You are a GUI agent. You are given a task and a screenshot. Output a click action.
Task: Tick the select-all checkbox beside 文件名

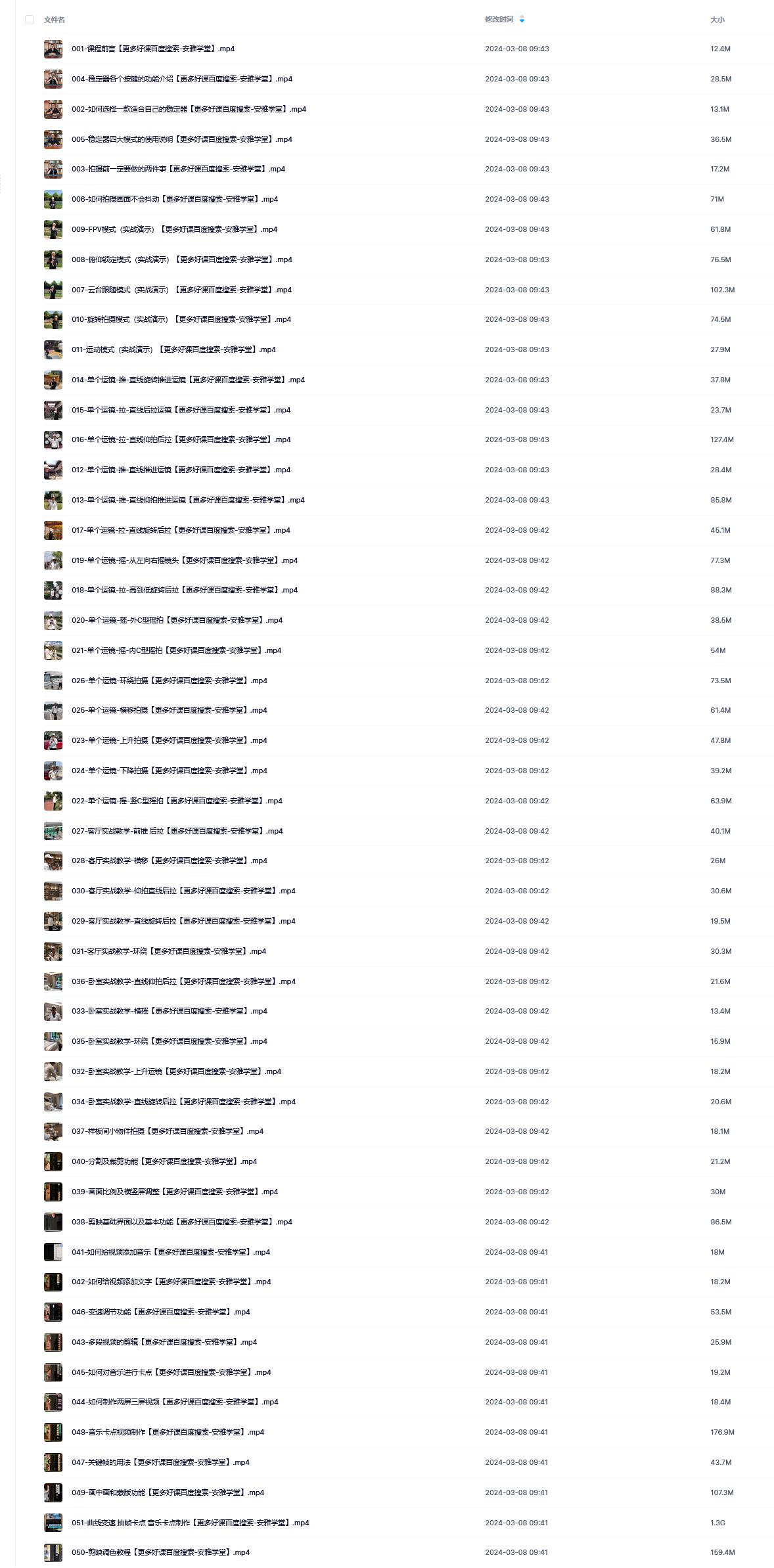point(30,20)
